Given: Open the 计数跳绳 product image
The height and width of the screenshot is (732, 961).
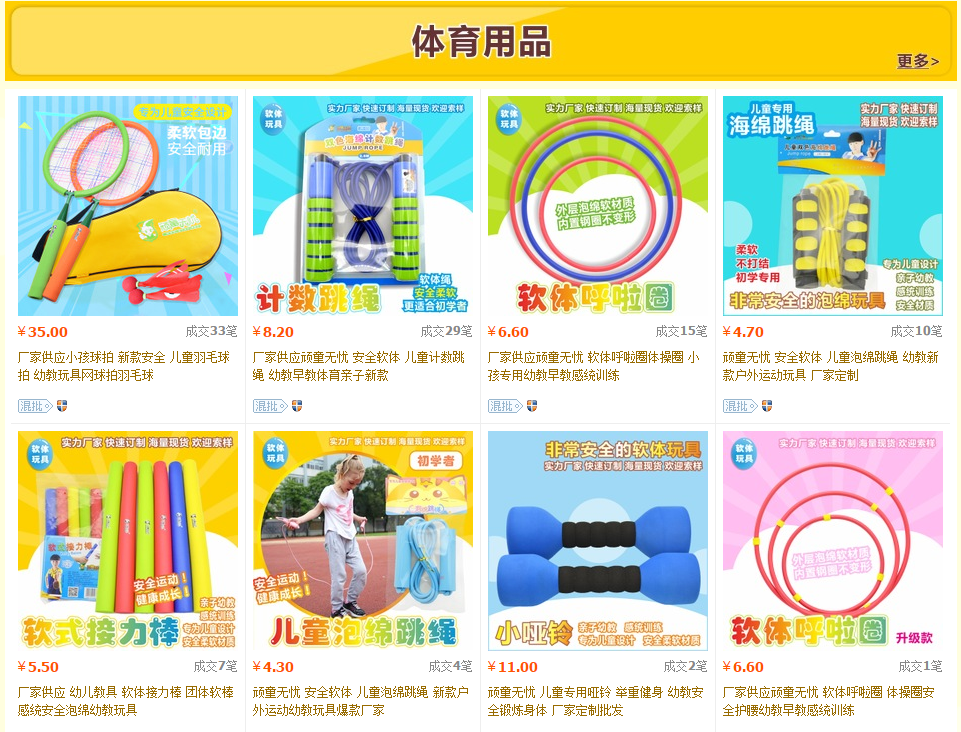Looking at the screenshot, I should 363,206.
